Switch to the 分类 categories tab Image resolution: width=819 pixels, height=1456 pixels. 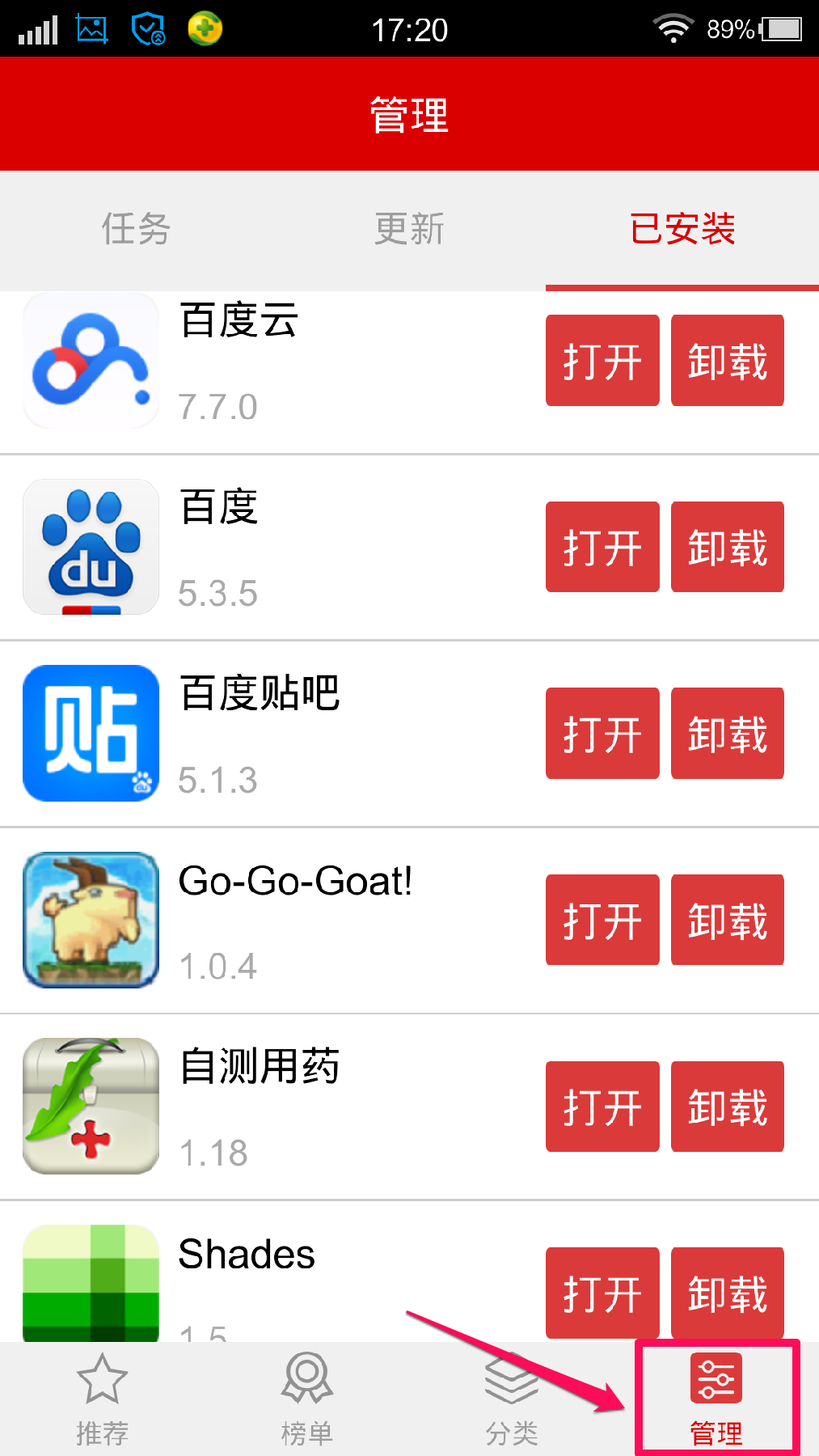coord(512,1399)
